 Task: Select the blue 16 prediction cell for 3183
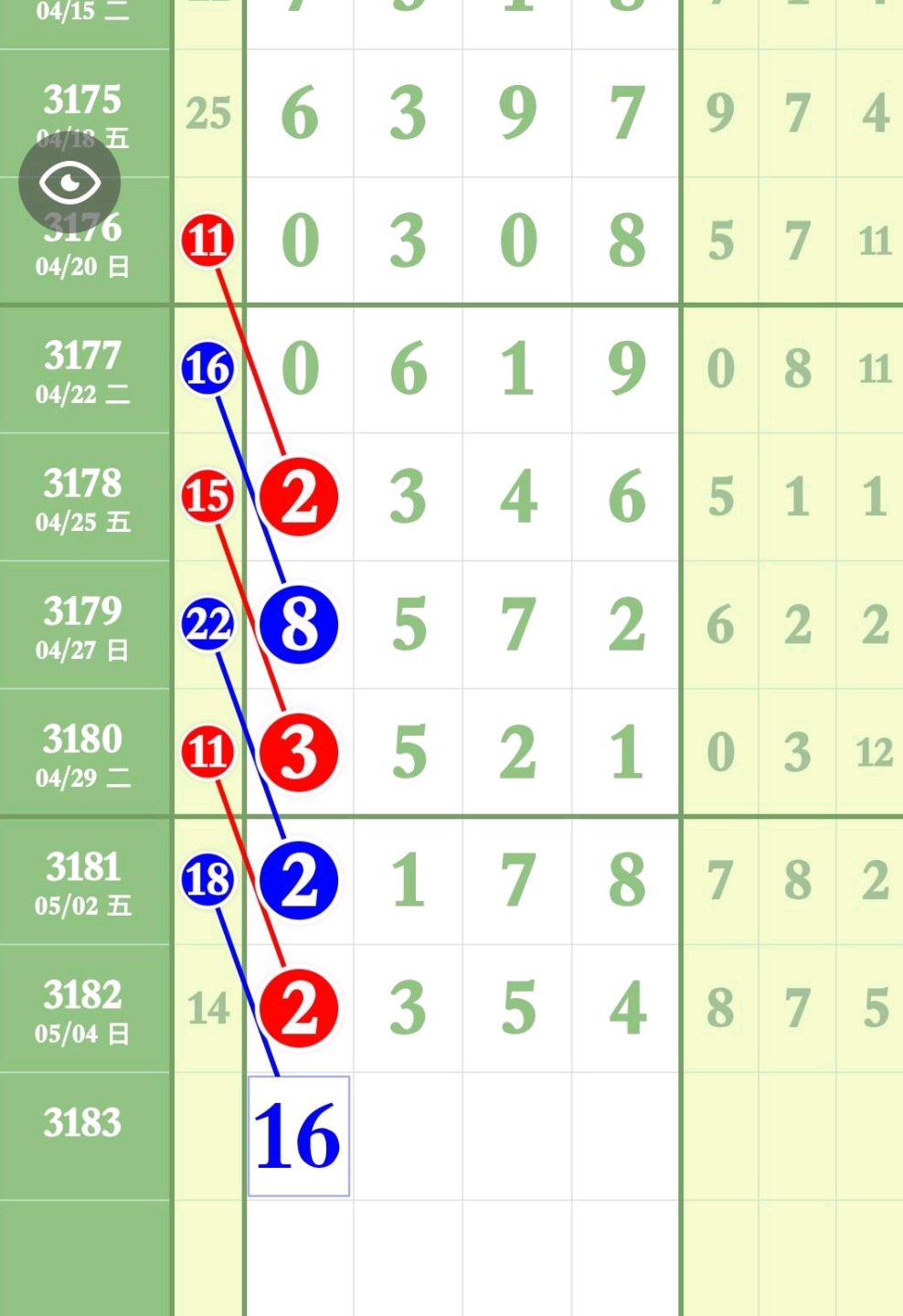coord(298,1136)
